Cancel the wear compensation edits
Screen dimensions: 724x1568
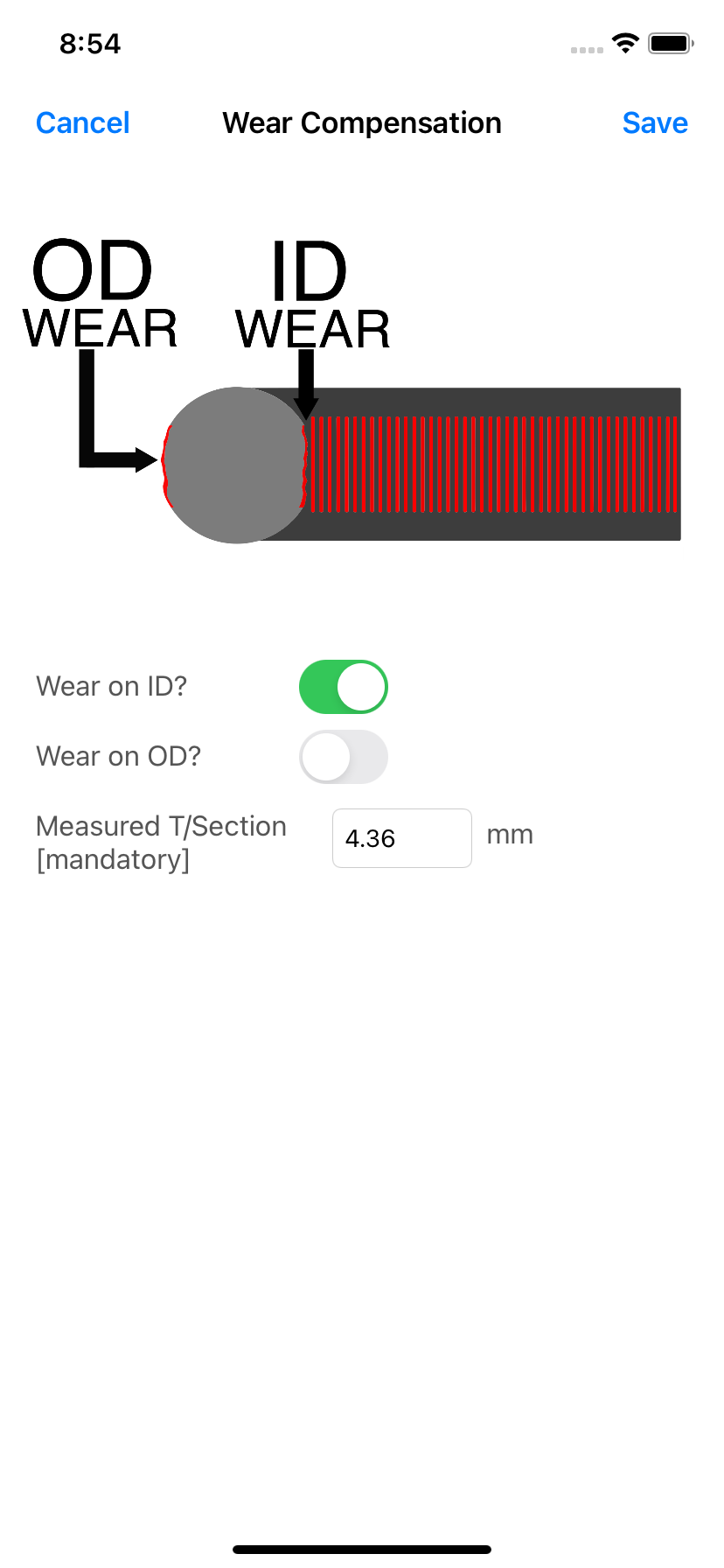tap(82, 122)
